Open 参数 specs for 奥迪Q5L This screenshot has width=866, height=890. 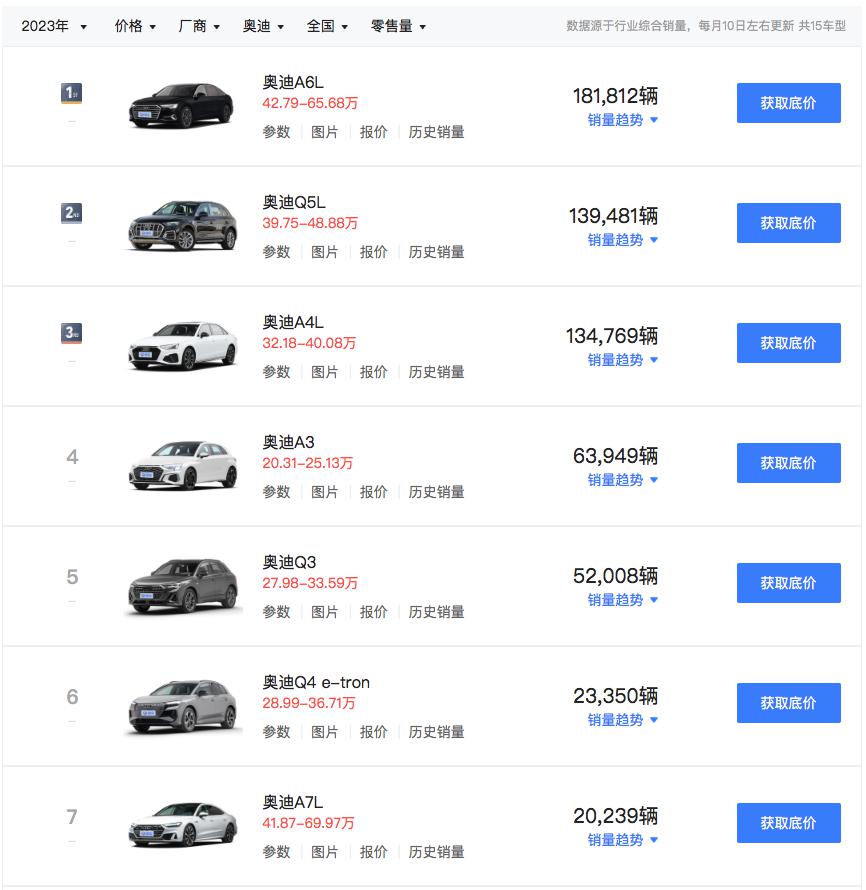(x=276, y=252)
